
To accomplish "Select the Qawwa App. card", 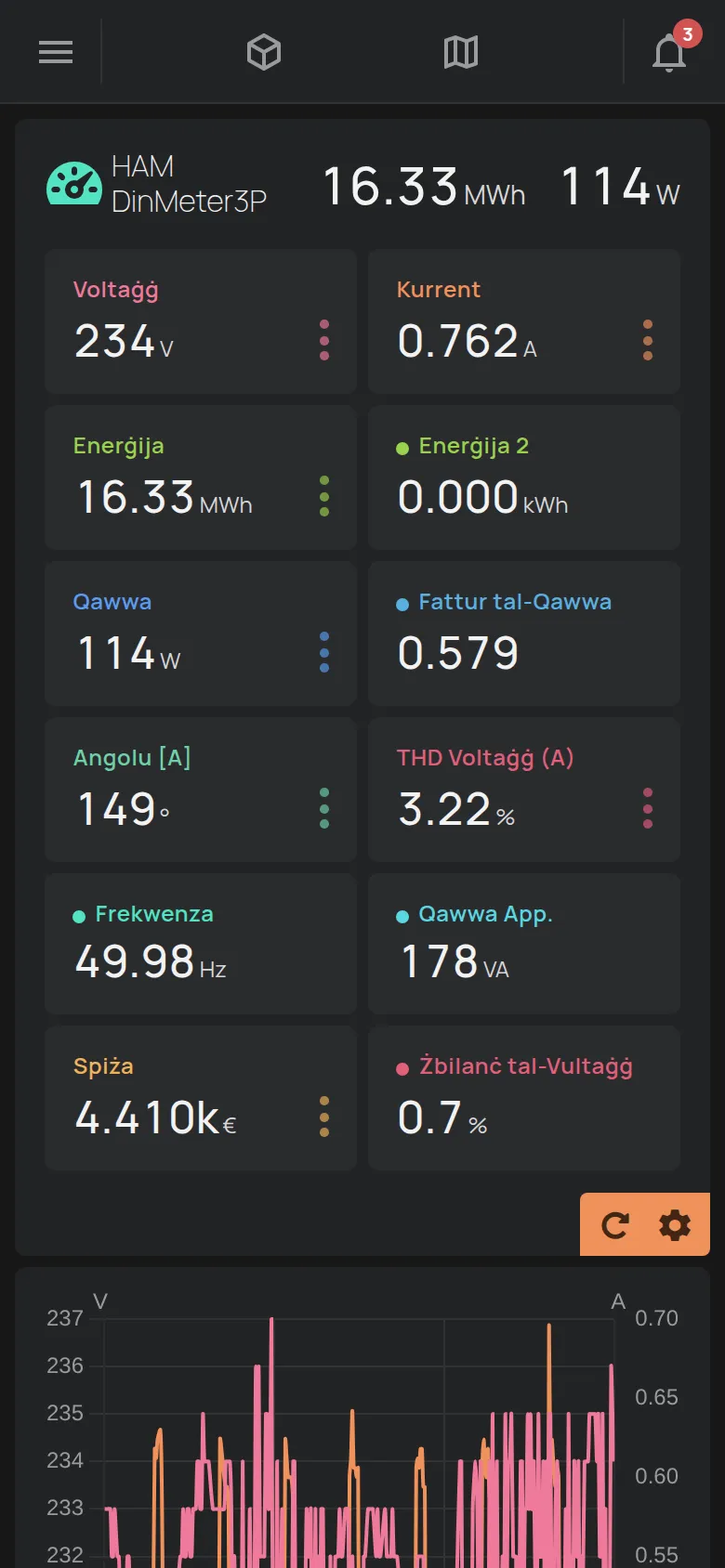I will 524,944.
